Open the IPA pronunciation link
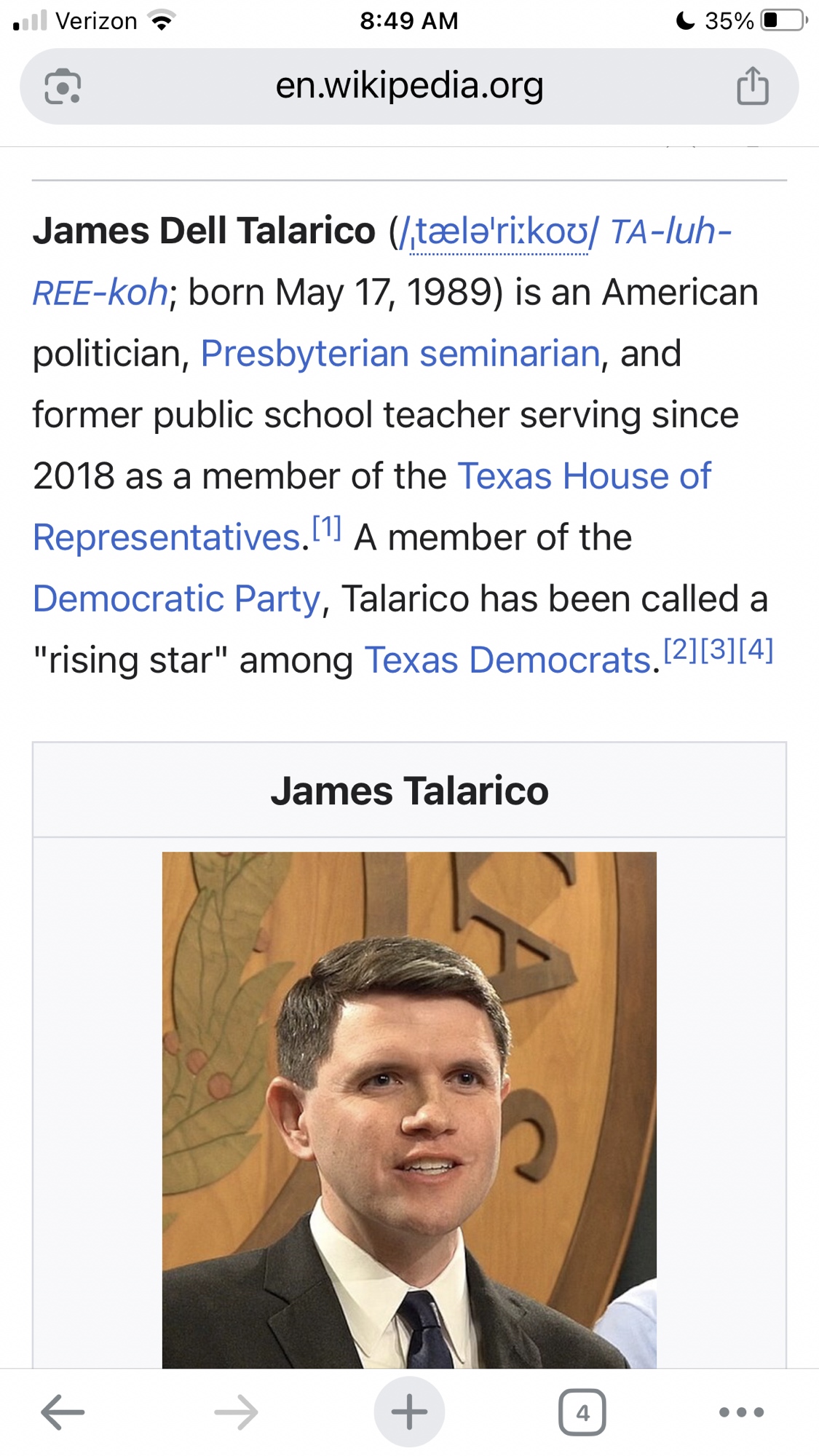 (499, 232)
